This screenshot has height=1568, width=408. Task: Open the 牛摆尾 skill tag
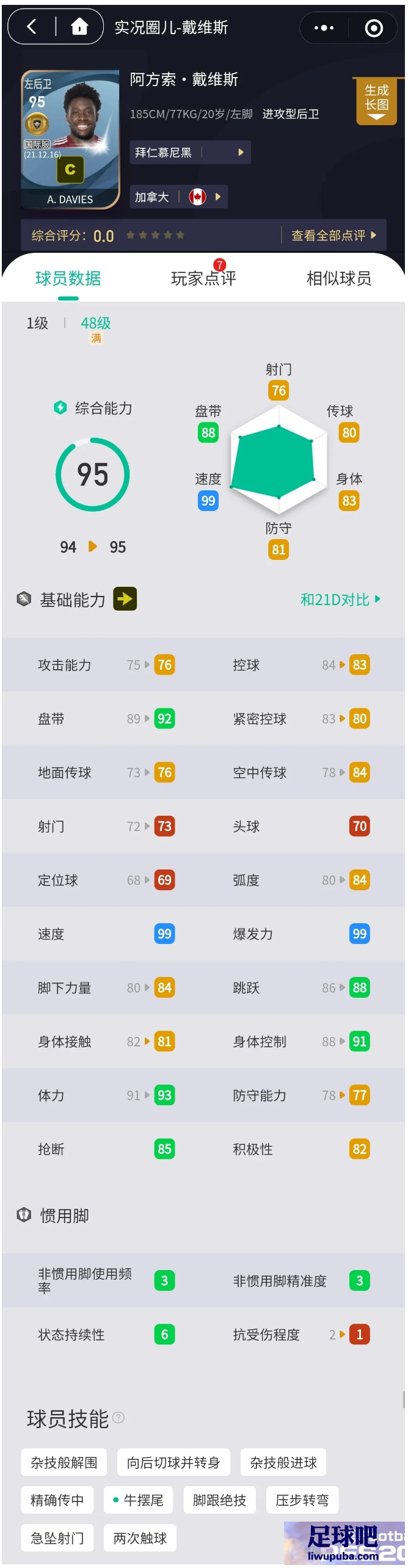[139, 1501]
